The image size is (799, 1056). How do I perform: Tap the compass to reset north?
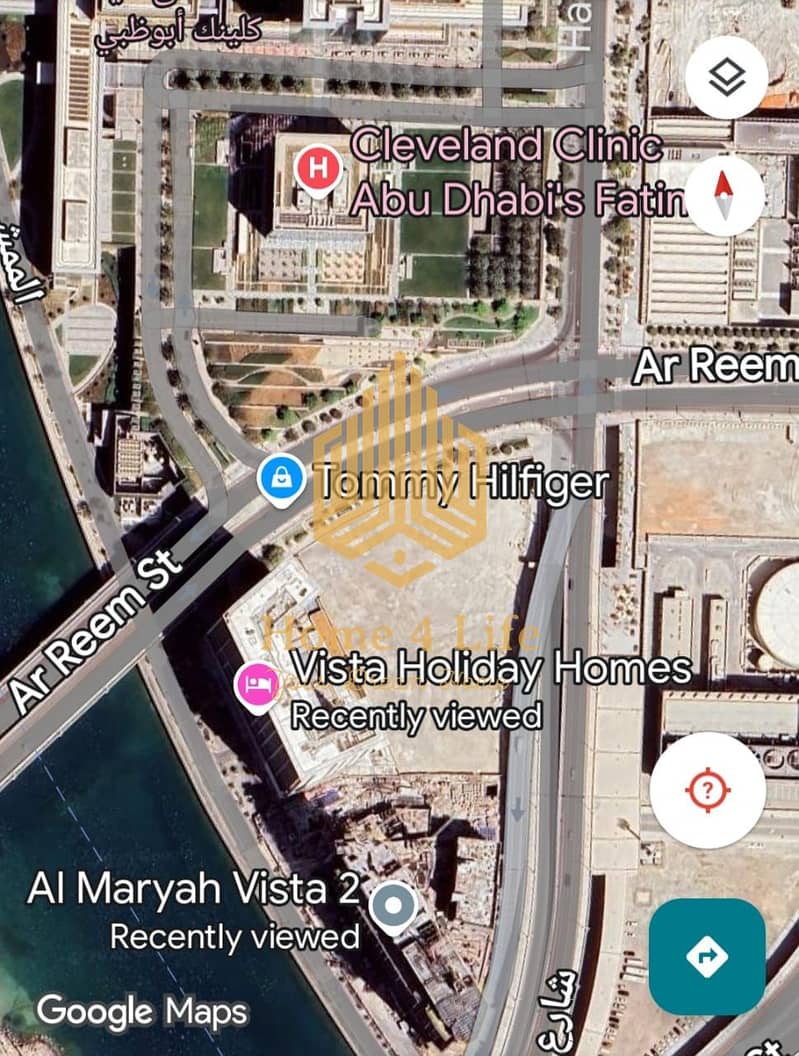726,194
